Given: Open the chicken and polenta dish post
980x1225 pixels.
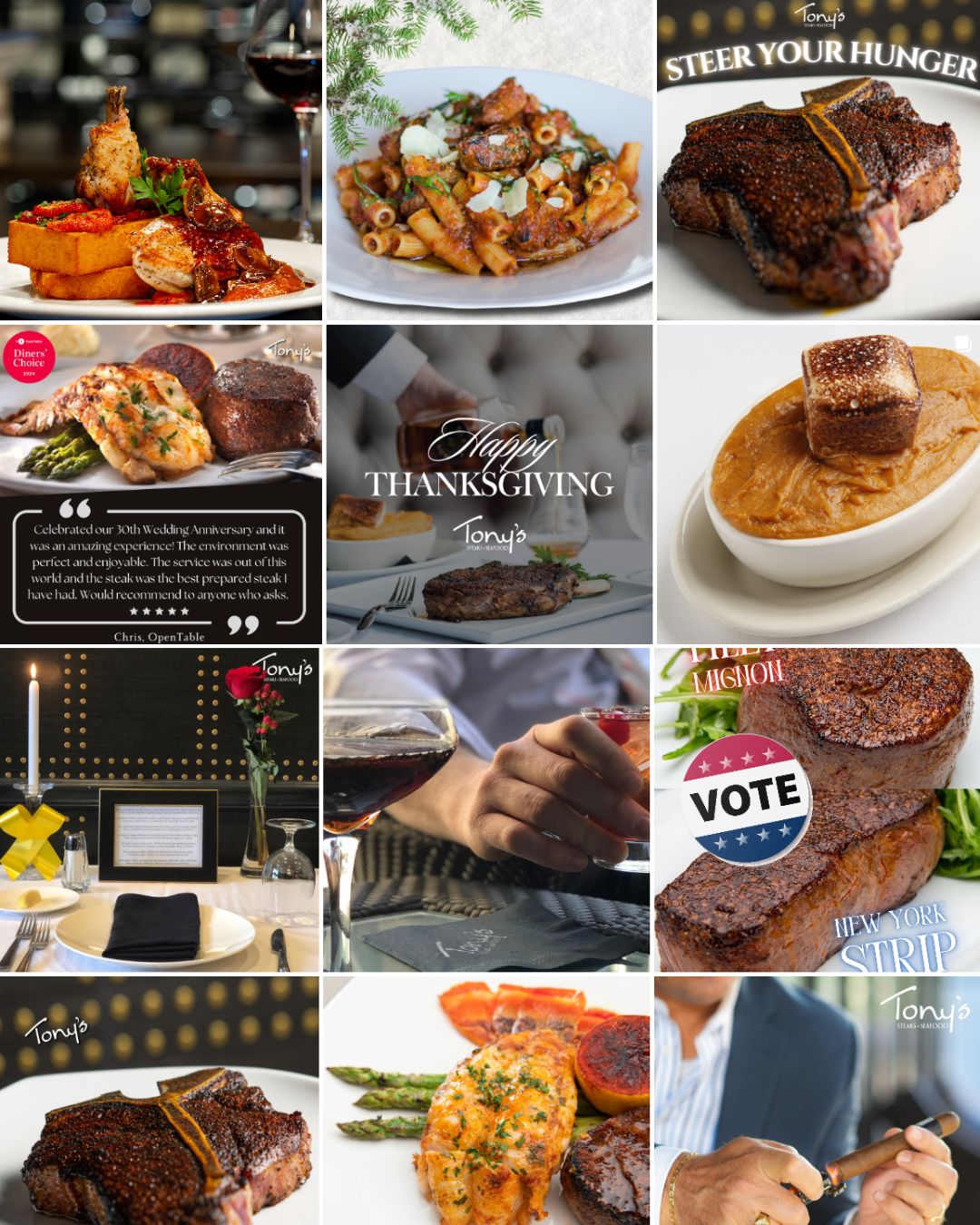Looking at the screenshot, I should pos(161,160).
